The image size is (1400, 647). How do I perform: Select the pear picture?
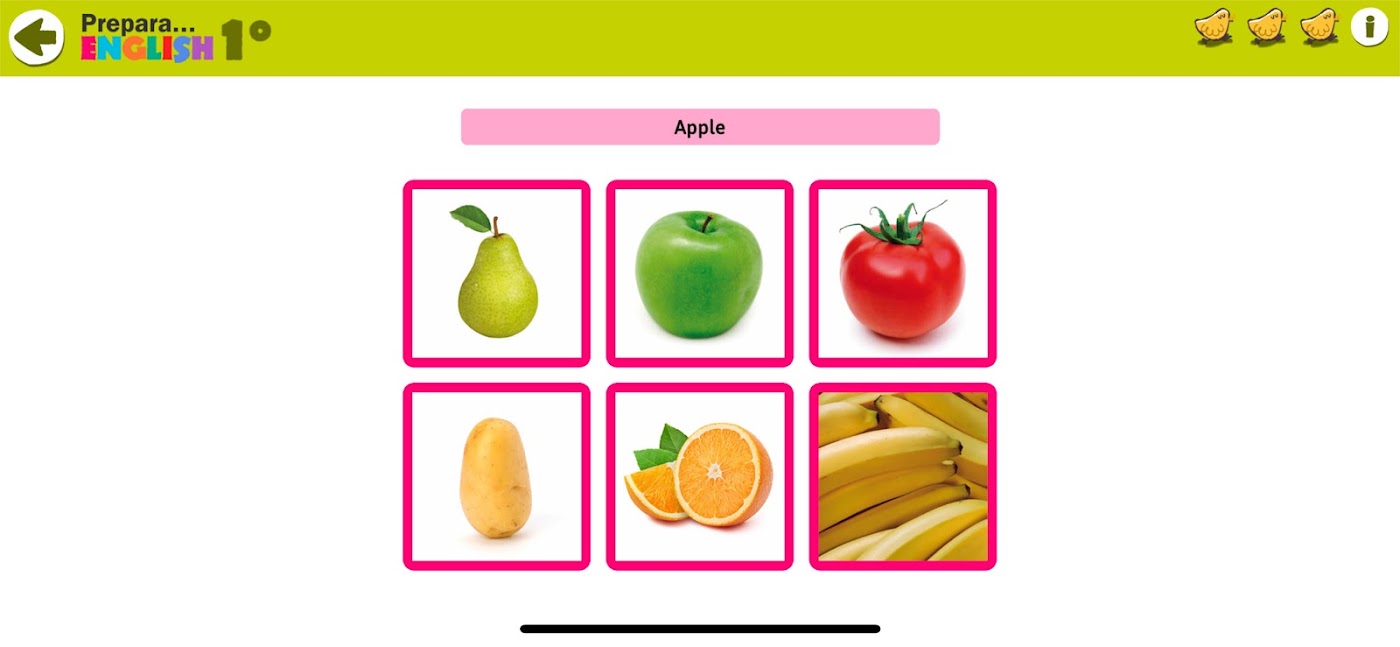point(496,273)
